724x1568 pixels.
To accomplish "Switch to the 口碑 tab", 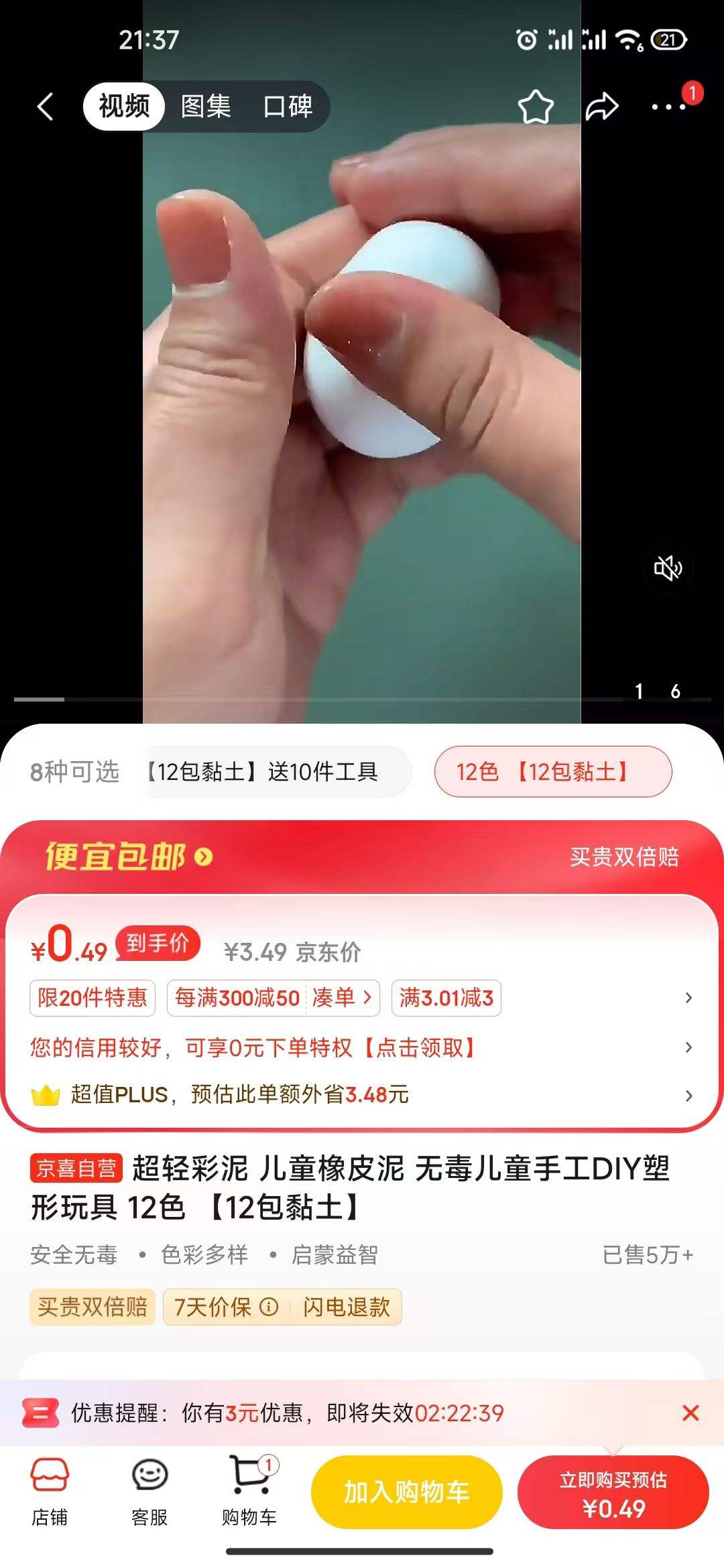I will pyautogui.click(x=288, y=107).
